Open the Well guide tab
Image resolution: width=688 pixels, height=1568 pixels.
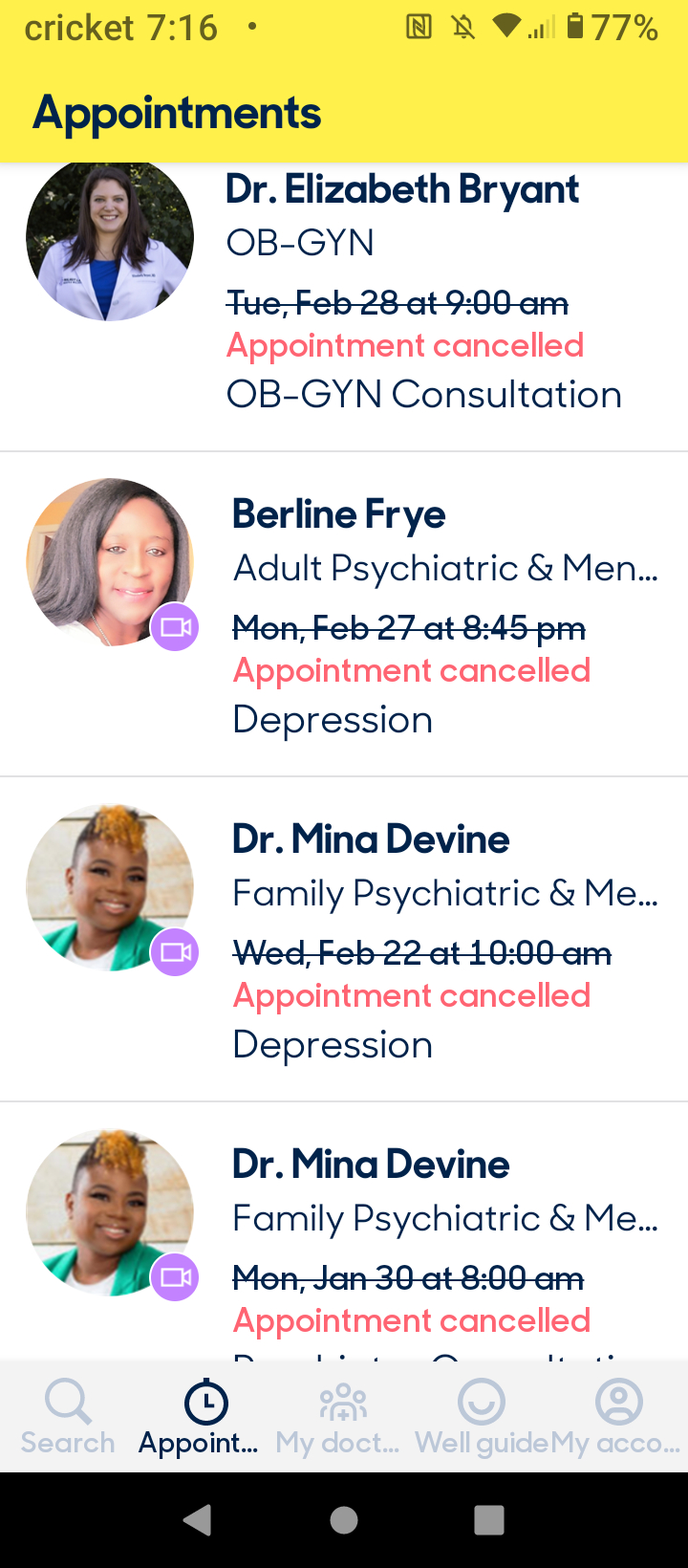pos(482,1417)
